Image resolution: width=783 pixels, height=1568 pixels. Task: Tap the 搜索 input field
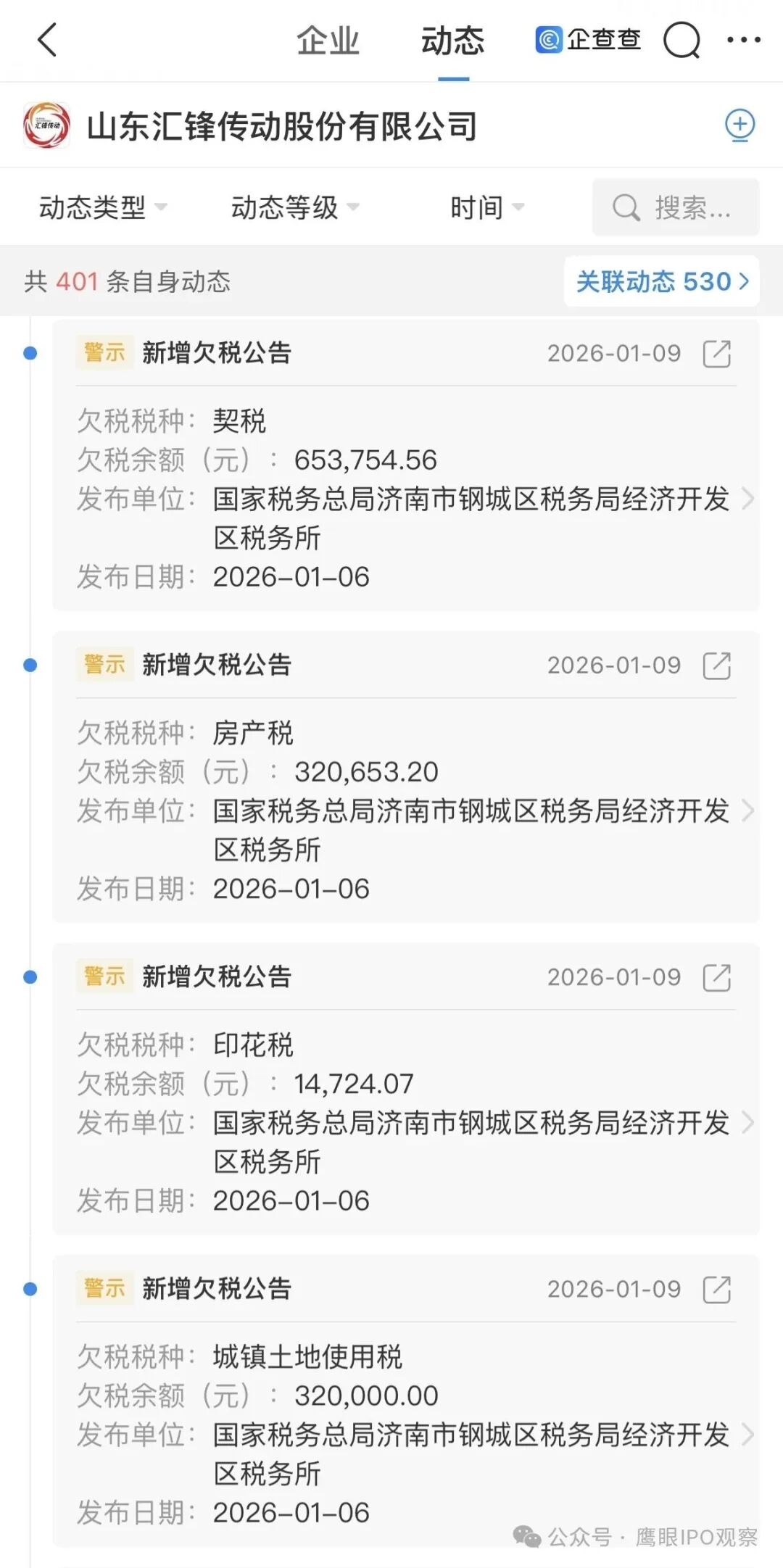point(676,207)
